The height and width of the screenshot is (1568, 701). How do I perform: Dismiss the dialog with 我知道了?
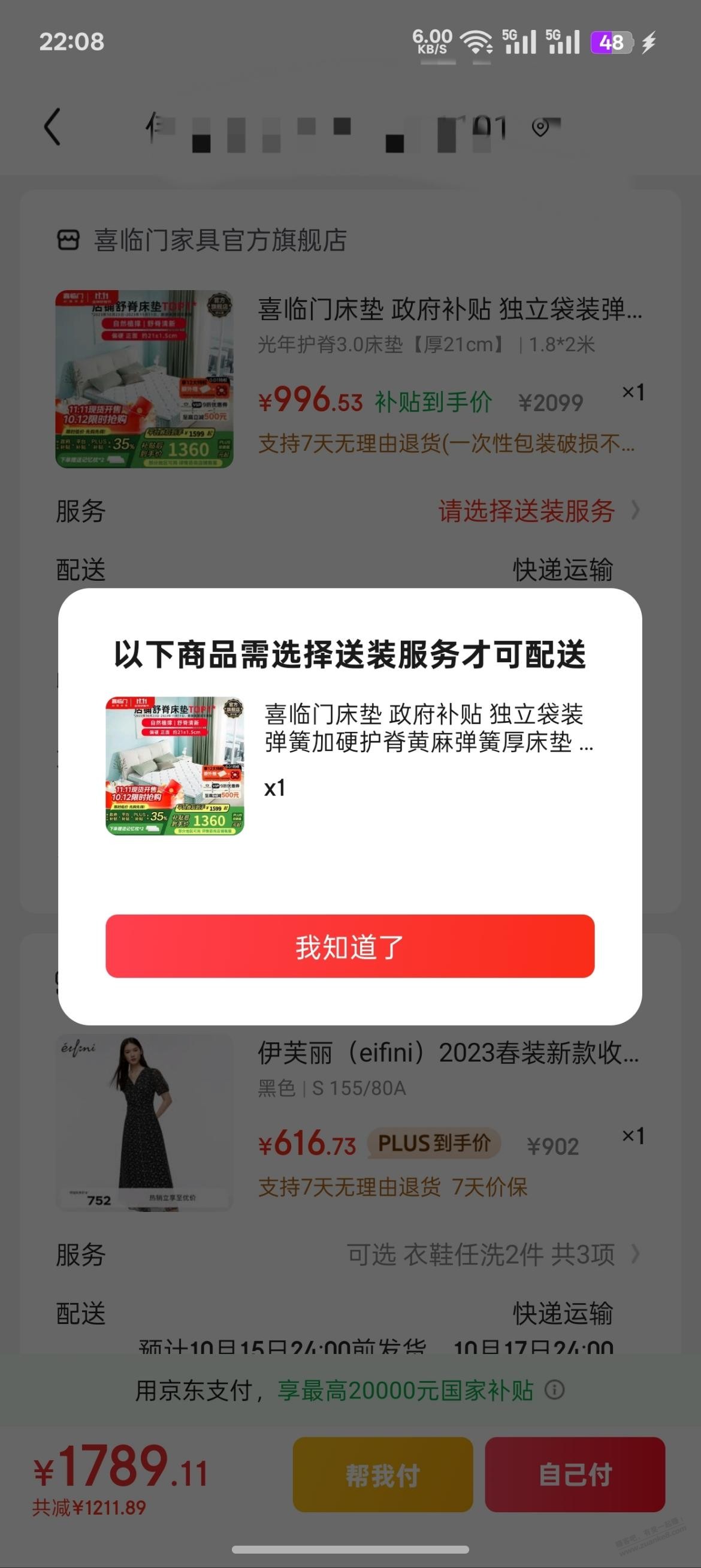350,946
